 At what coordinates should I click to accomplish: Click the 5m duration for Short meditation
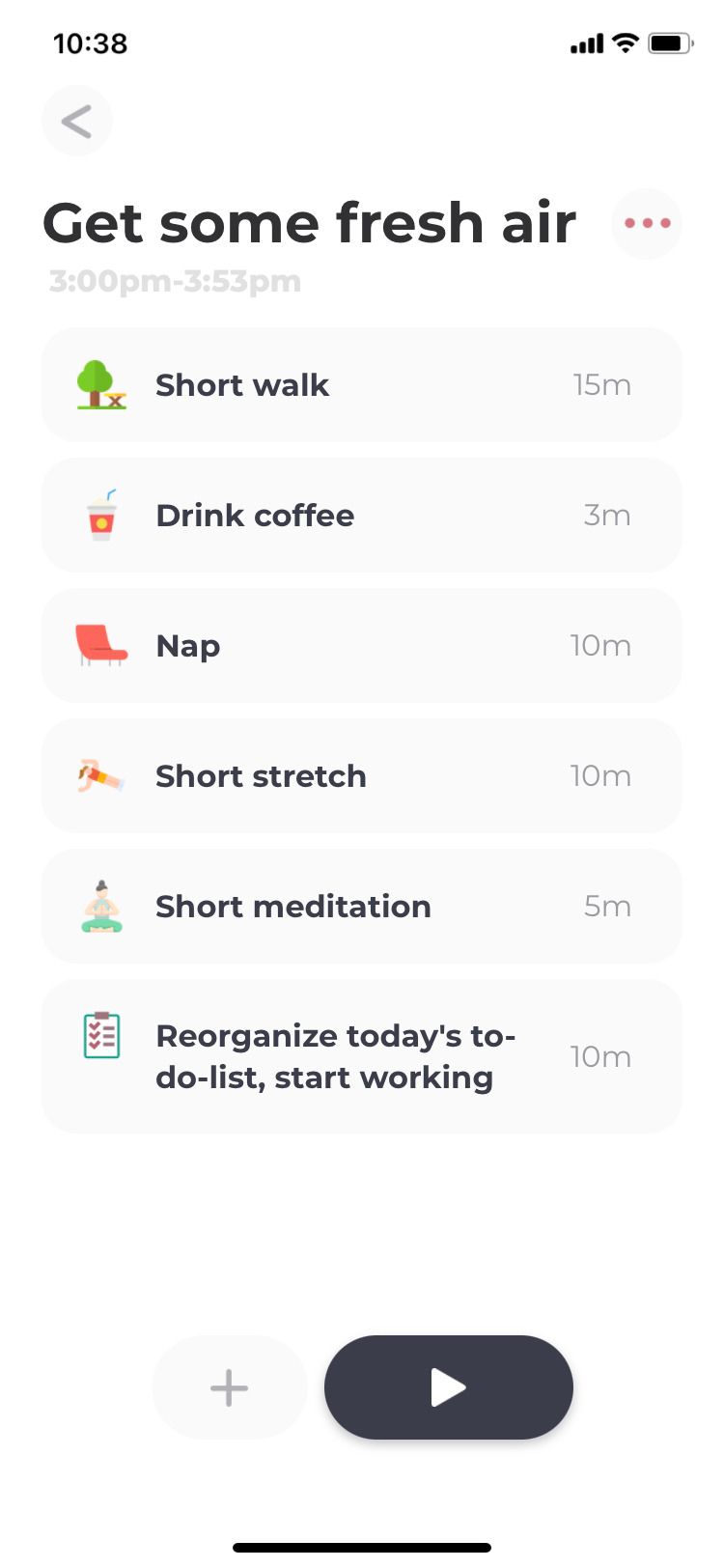606,906
